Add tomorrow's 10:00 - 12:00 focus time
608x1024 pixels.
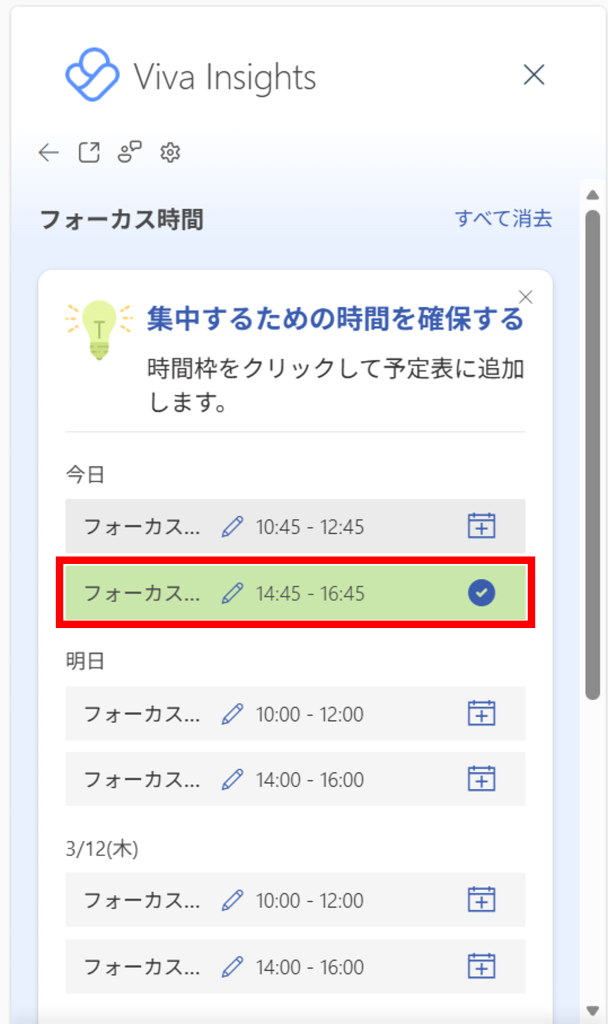[482, 714]
